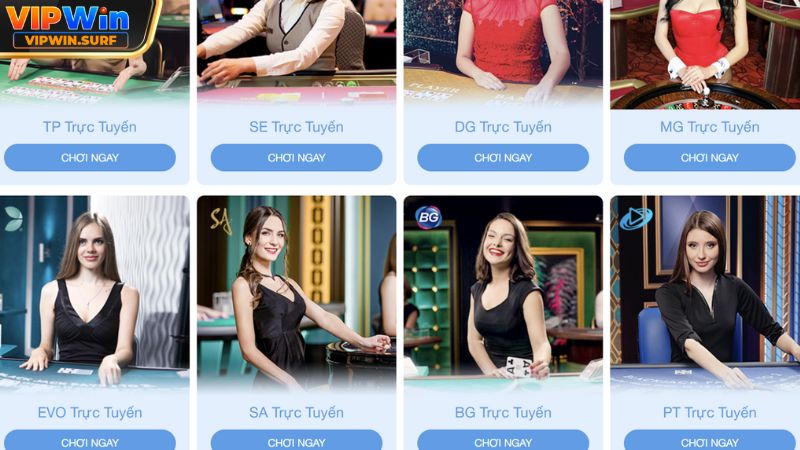Play SE Trực Tuyến with CHƠI NGAY
Image resolution: width=800 pixels, height=450 pixels.
coord(296,158)
